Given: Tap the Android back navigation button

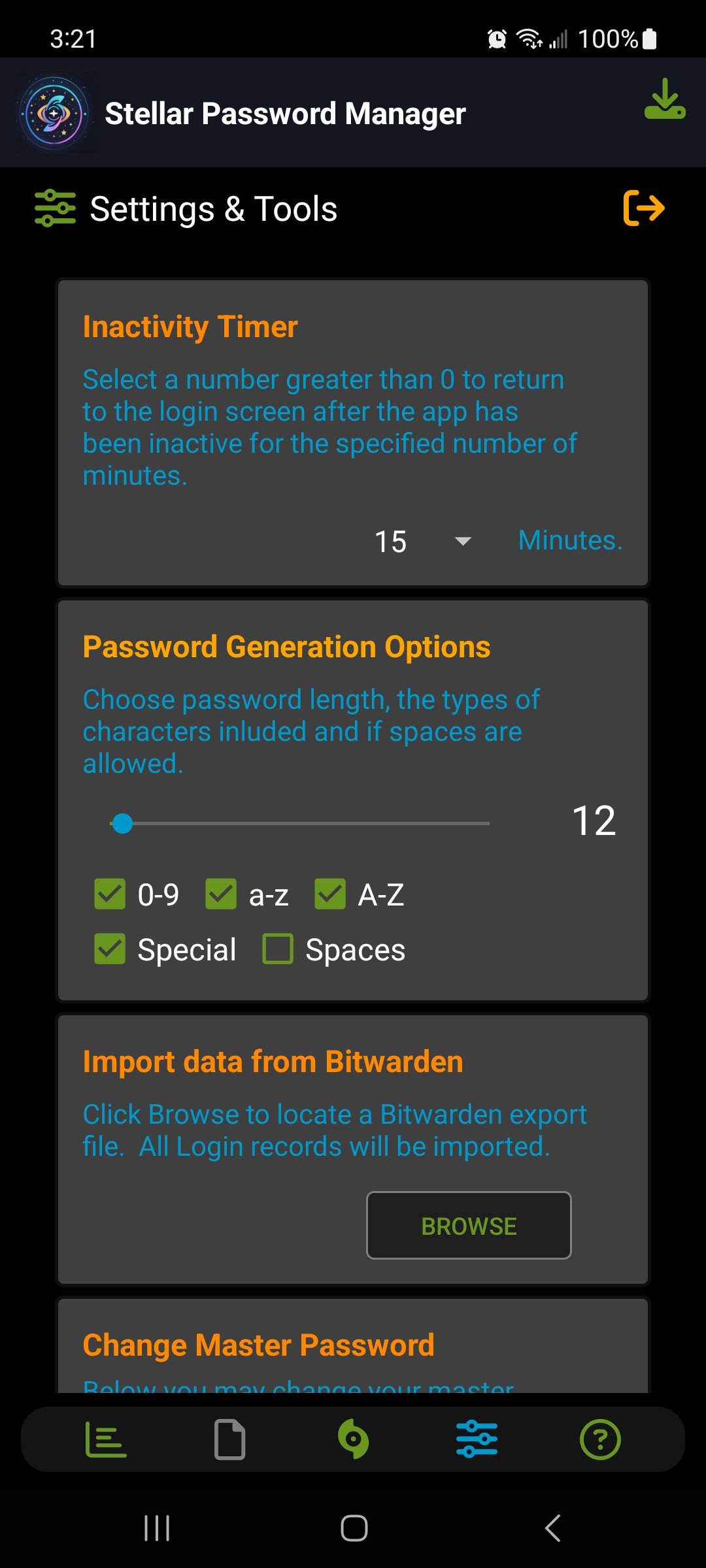Looking at the screenshot, I should pyautogui.click(x=550, y=1528).
